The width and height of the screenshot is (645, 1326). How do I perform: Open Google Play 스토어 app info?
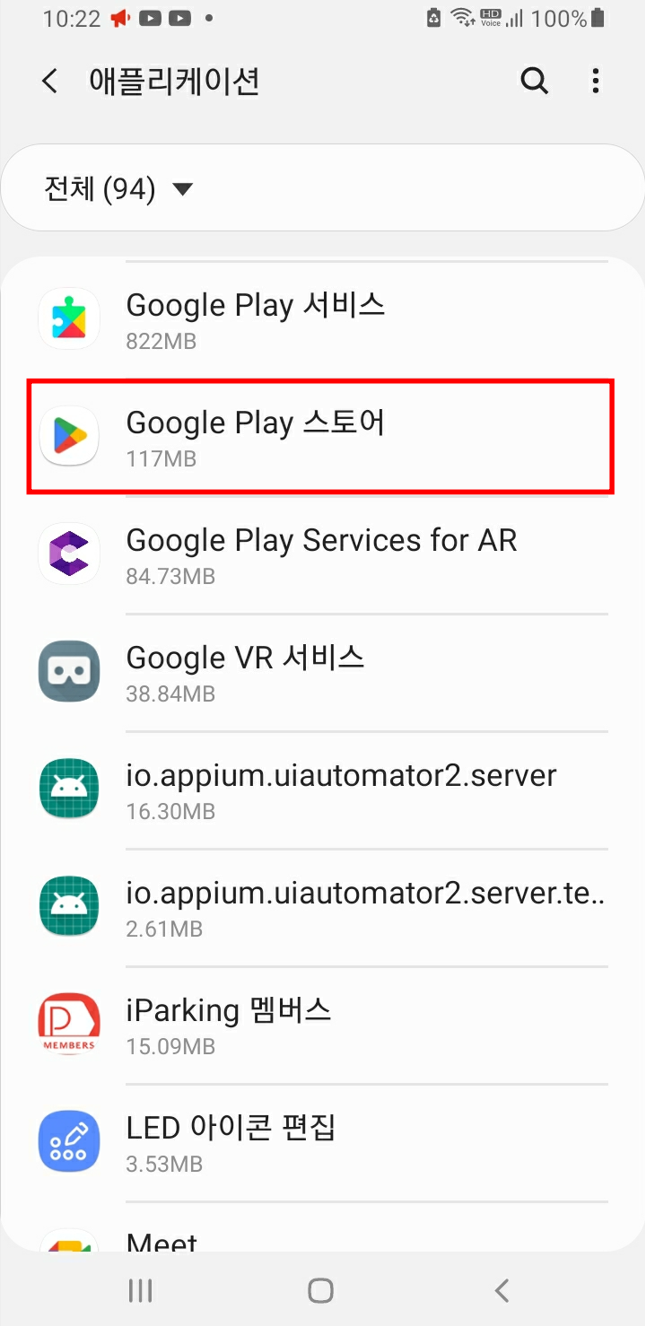[x=322, y=437]
